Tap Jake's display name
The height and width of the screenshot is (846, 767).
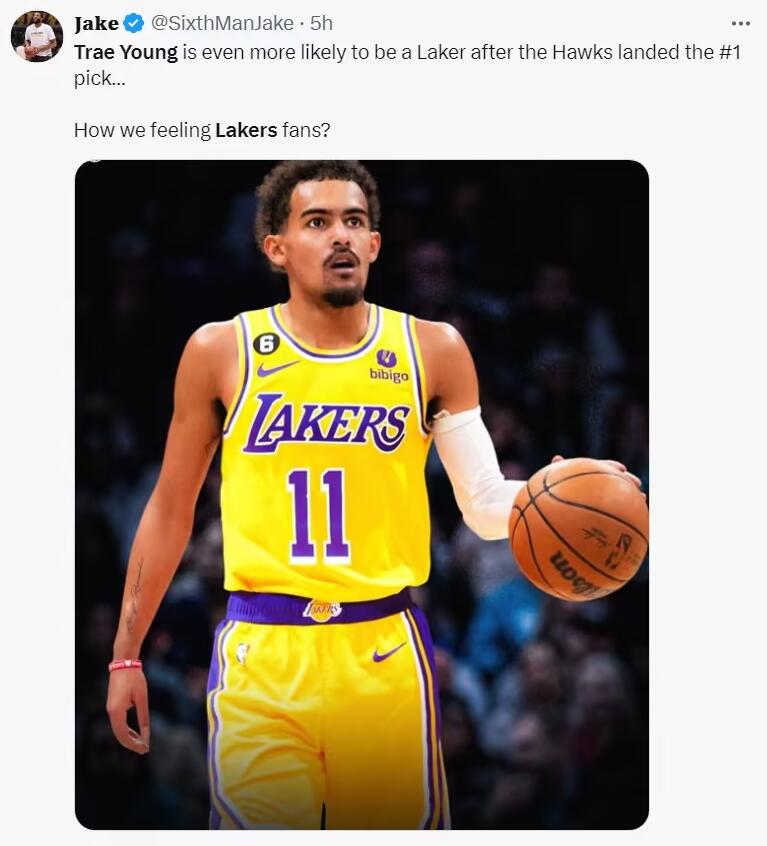click(96, 23)
